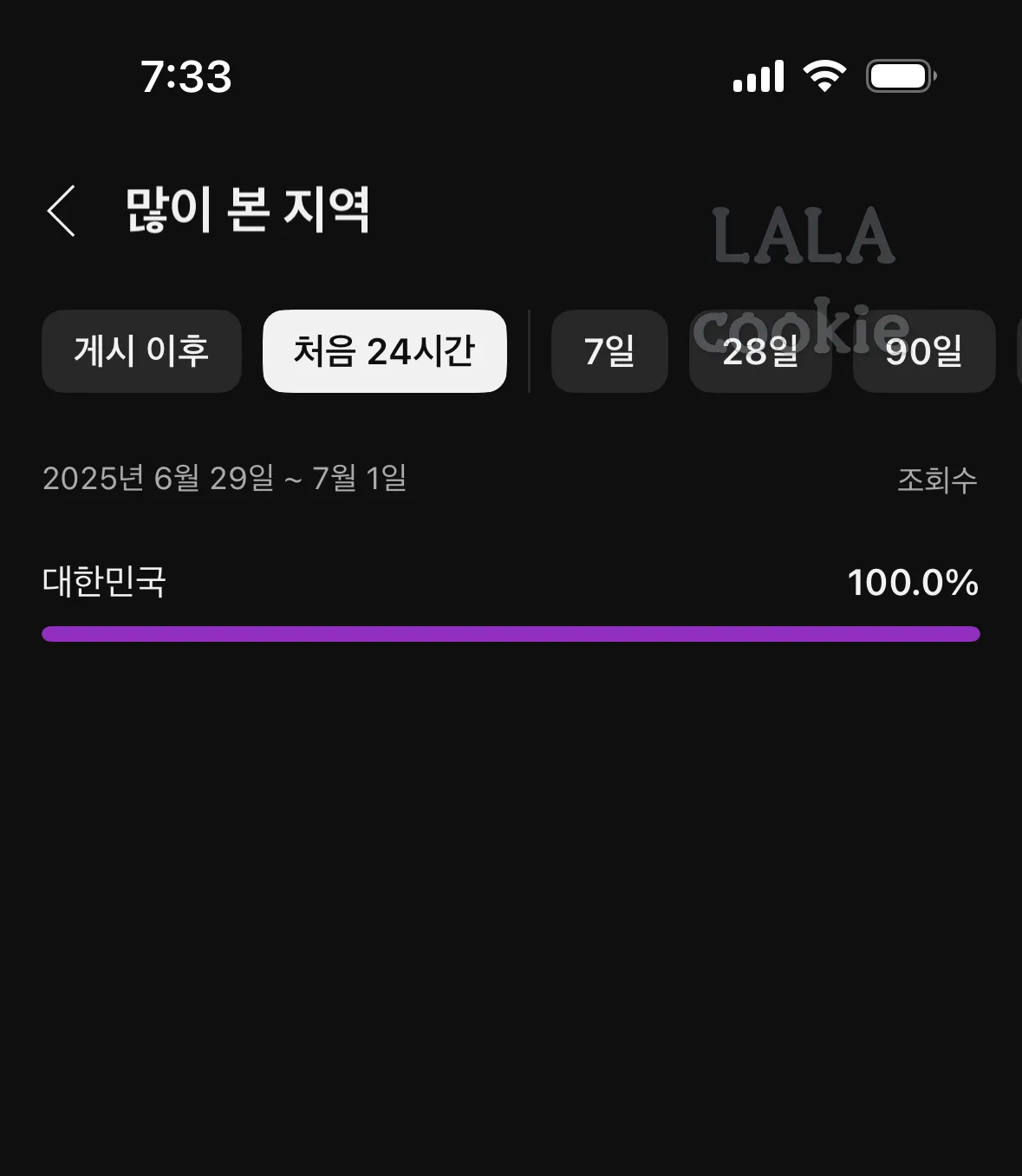Select the "게시 이후" period filter
The height and width of the screenshot is (1176, 1022).
coord(141,351)
